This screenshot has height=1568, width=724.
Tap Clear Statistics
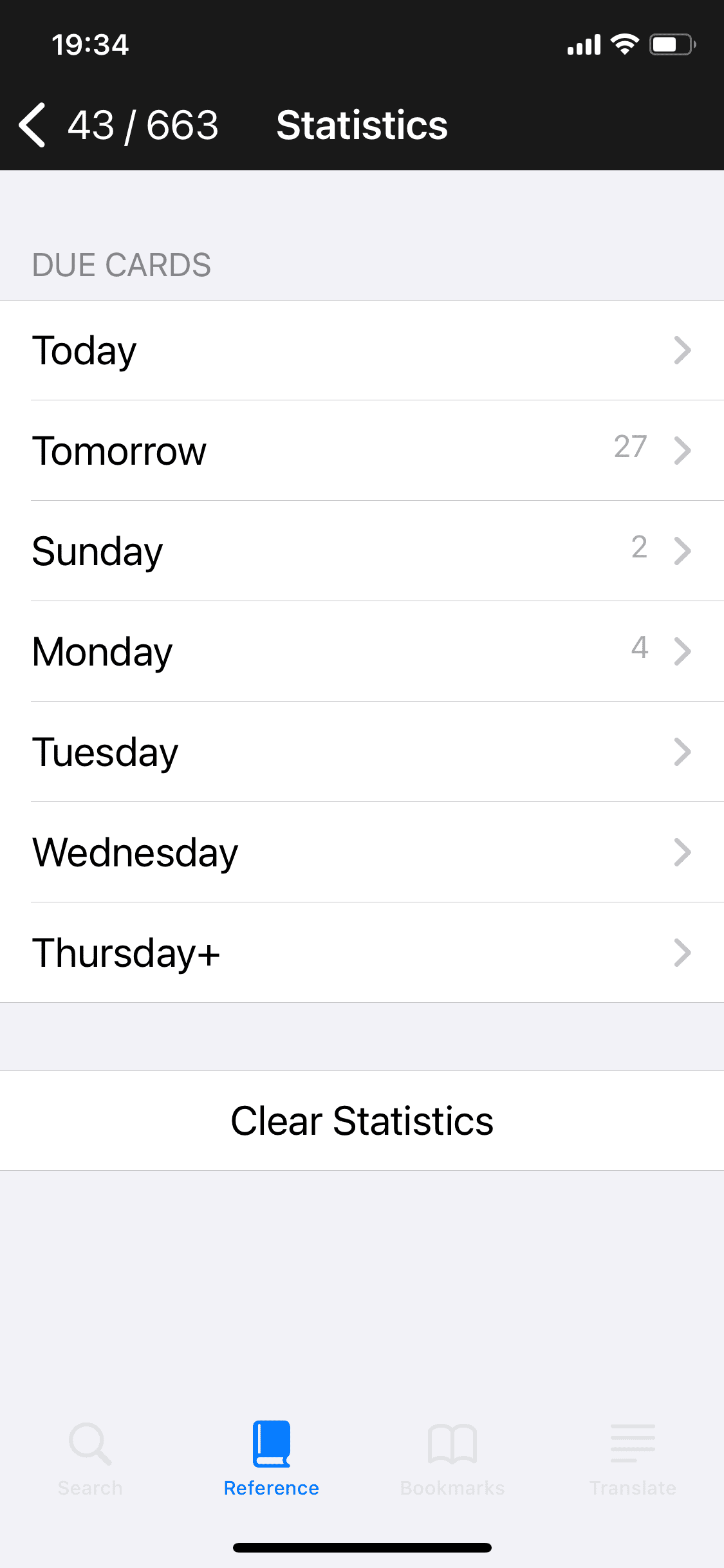(x=362, y=1121)
